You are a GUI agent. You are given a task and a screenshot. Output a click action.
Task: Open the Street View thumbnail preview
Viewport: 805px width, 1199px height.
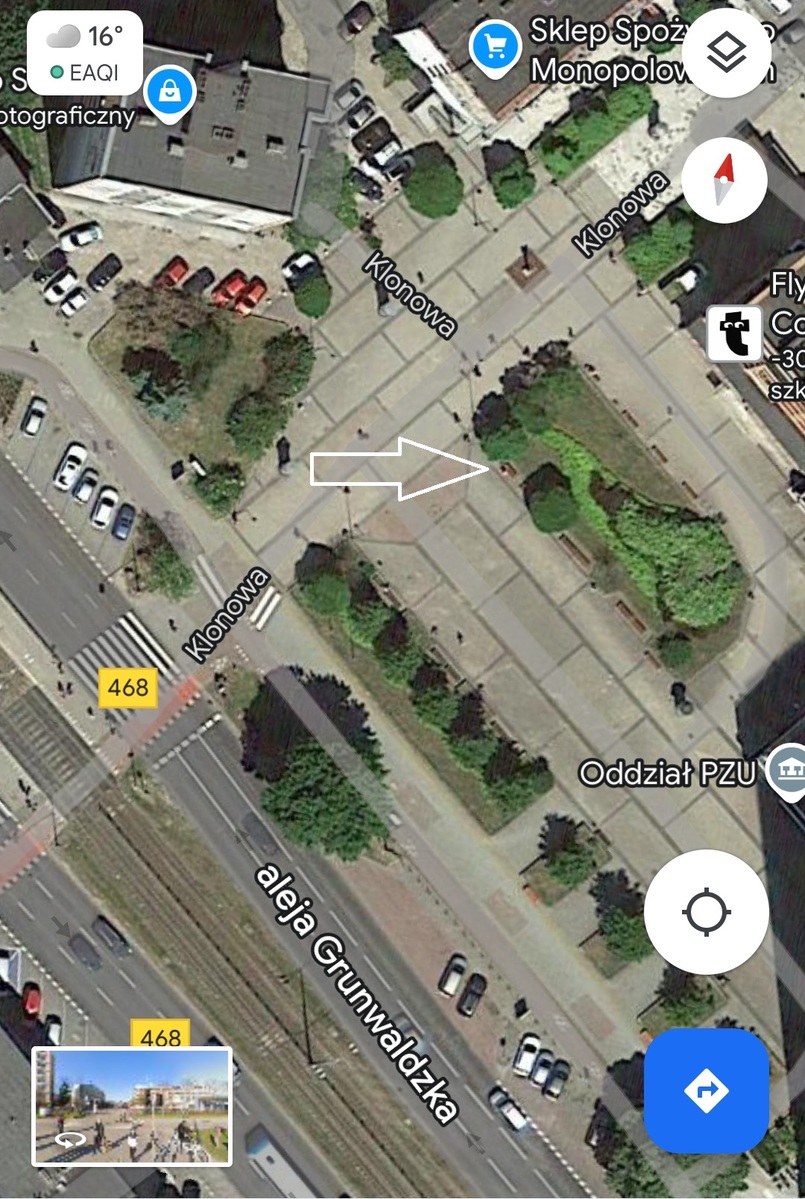coord(132,1105)
